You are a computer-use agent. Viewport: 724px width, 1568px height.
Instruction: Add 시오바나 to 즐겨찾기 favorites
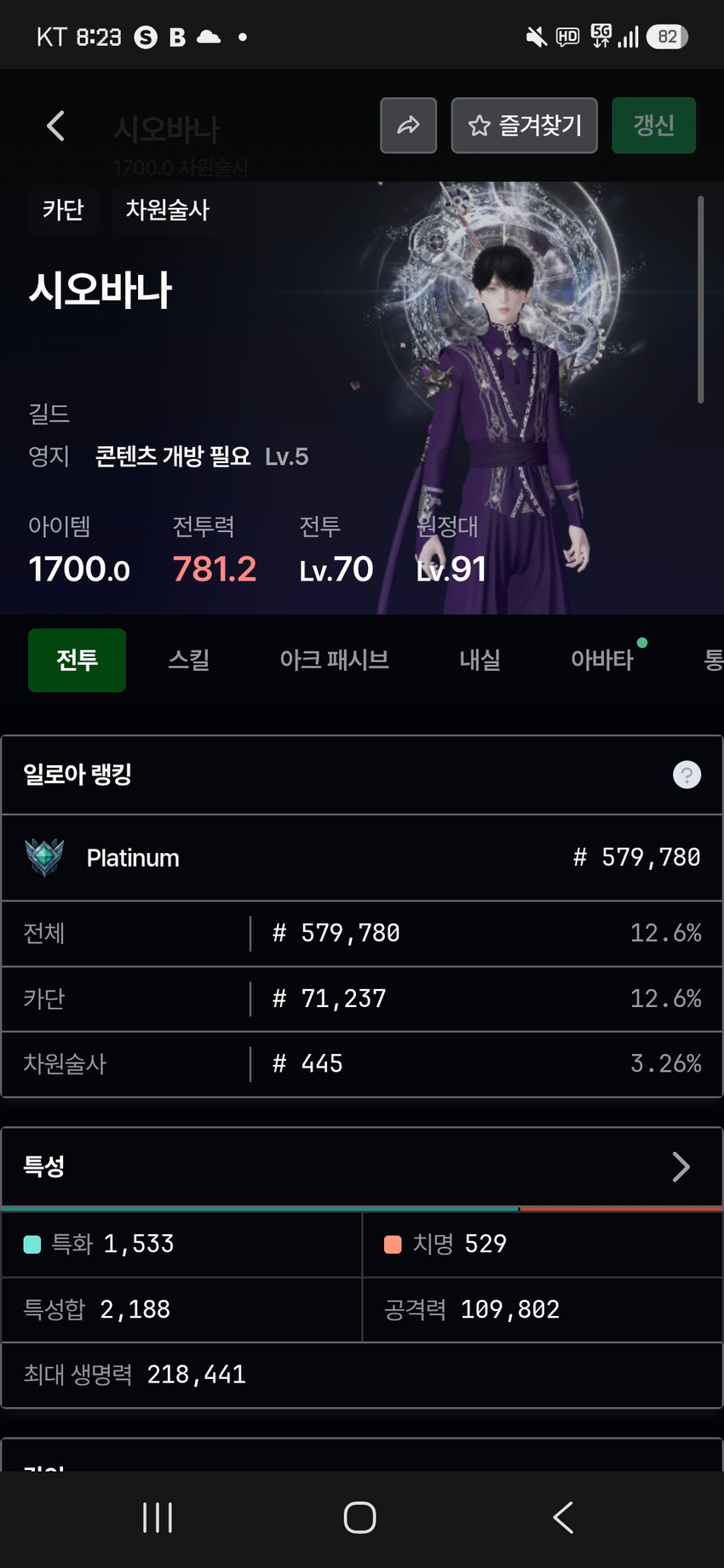click(525, 126)
